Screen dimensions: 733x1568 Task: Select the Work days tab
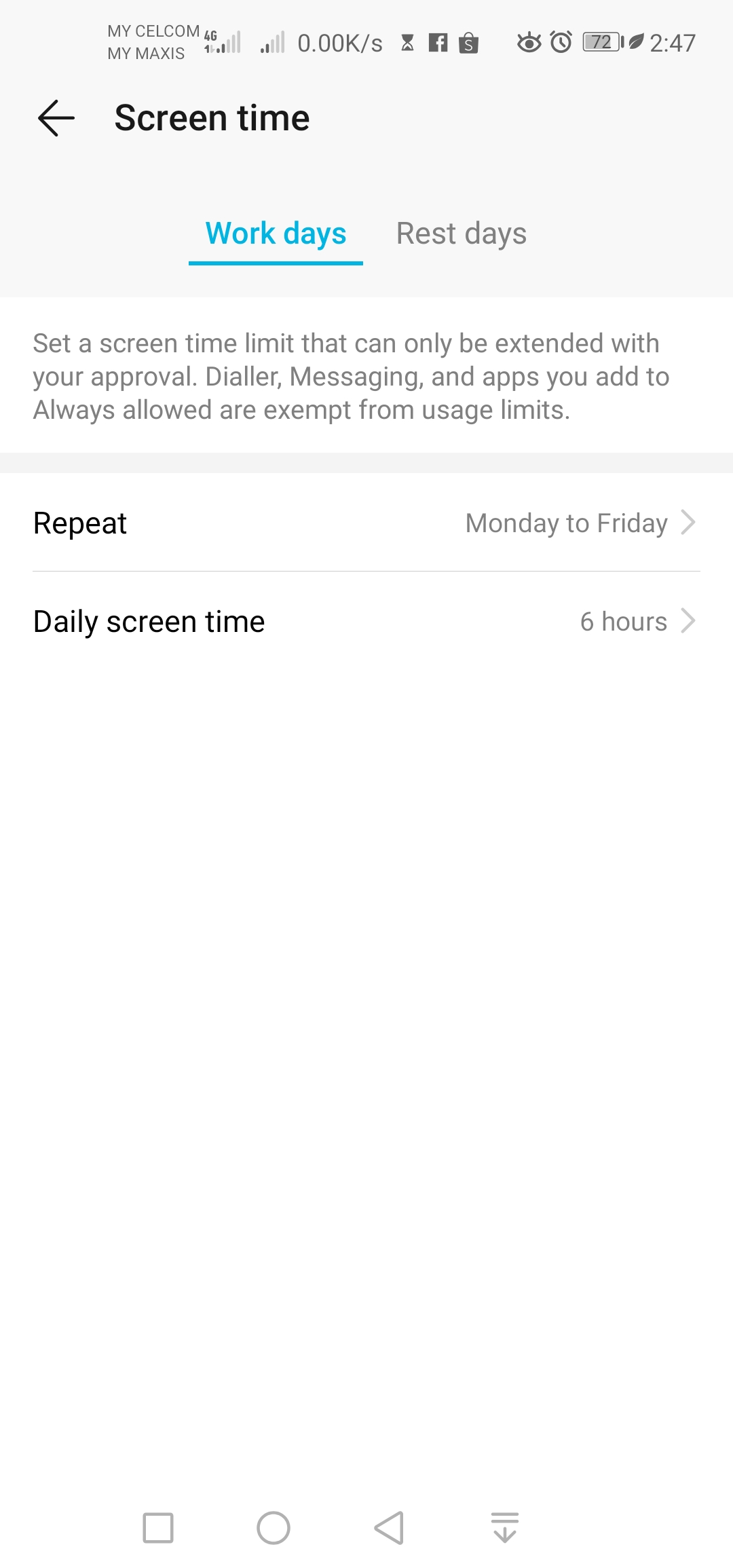276,234
